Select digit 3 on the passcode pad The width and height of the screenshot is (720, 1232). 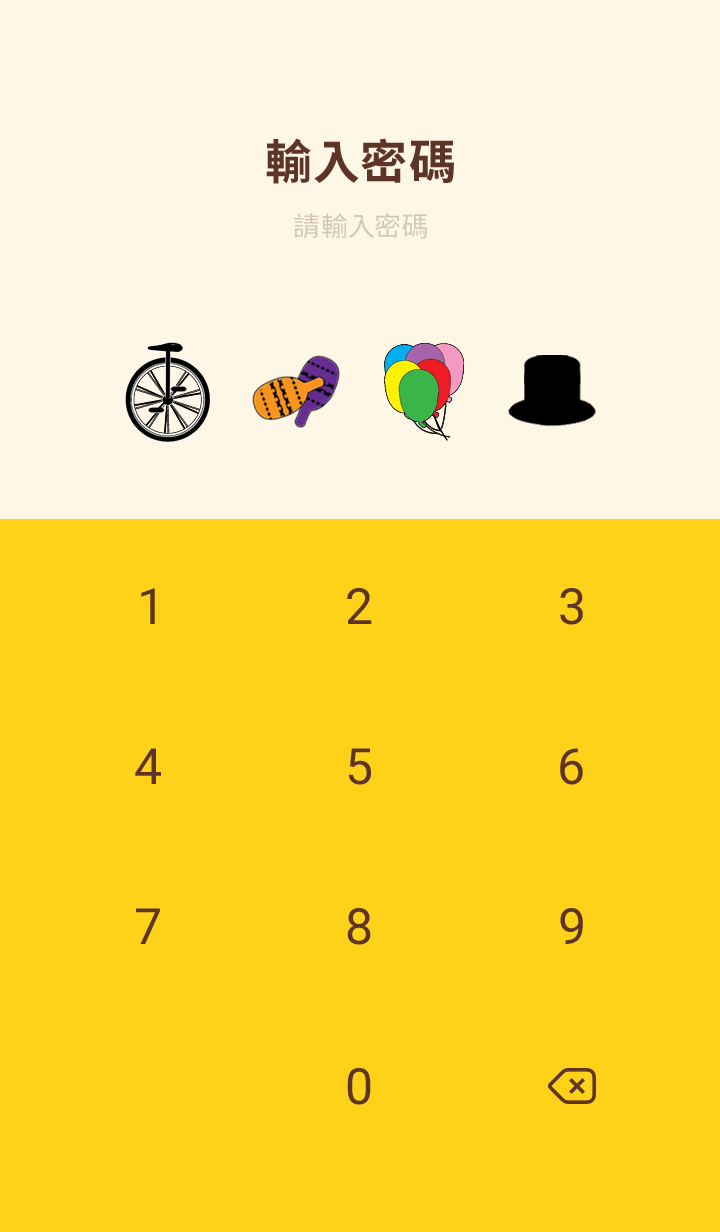pos(571,607)
